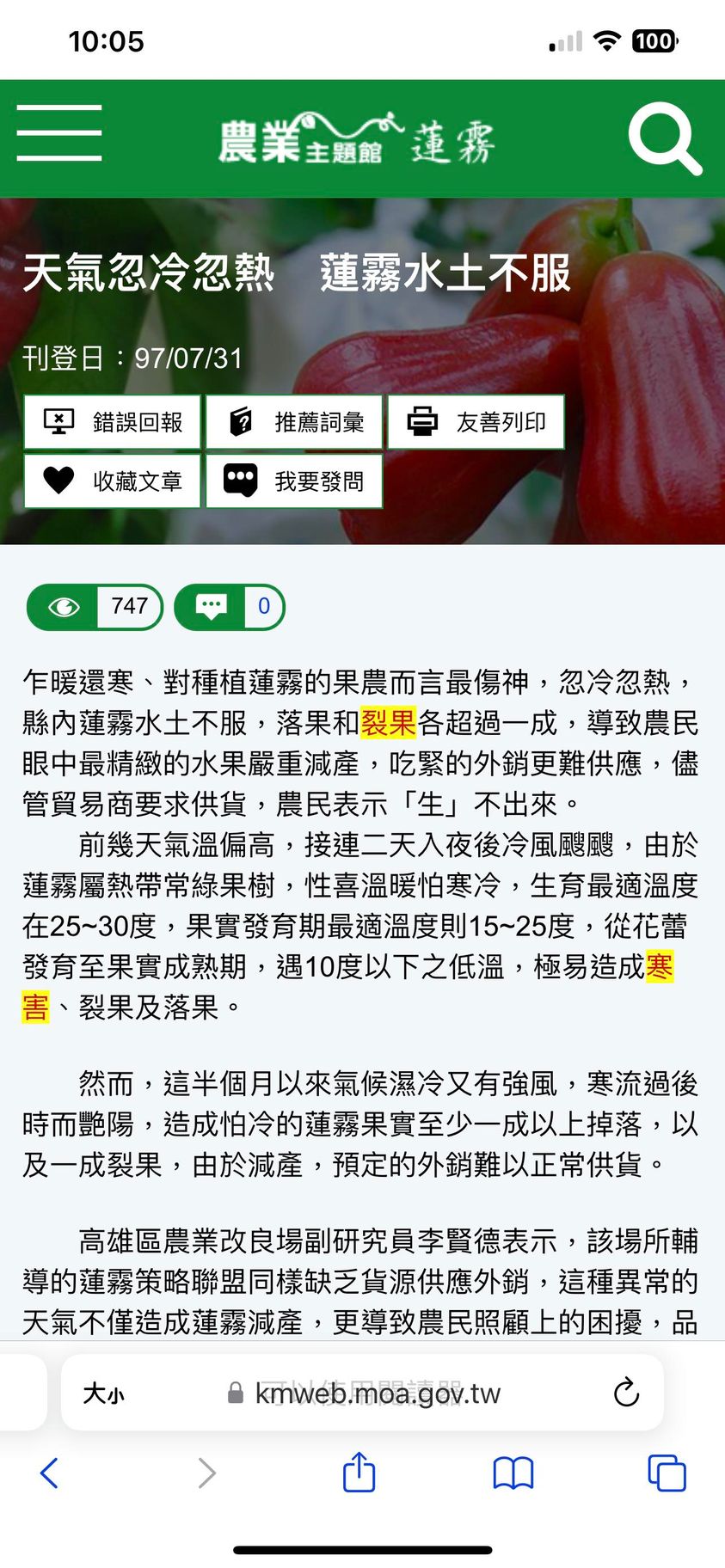Viewport: 725px width, 1568px height.
Task: Reload the page
Action: click(626, 1393)
